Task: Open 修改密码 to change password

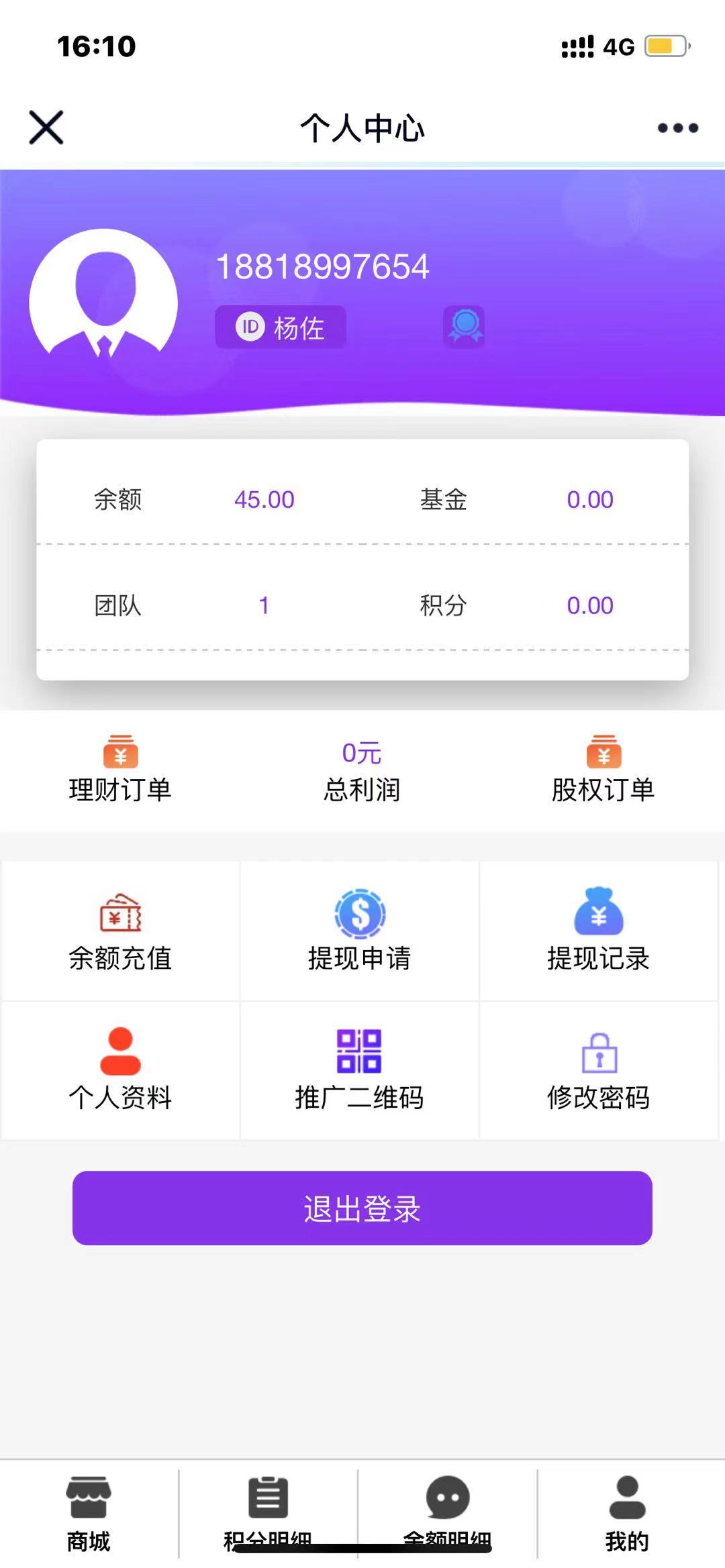Action: 598,1069
